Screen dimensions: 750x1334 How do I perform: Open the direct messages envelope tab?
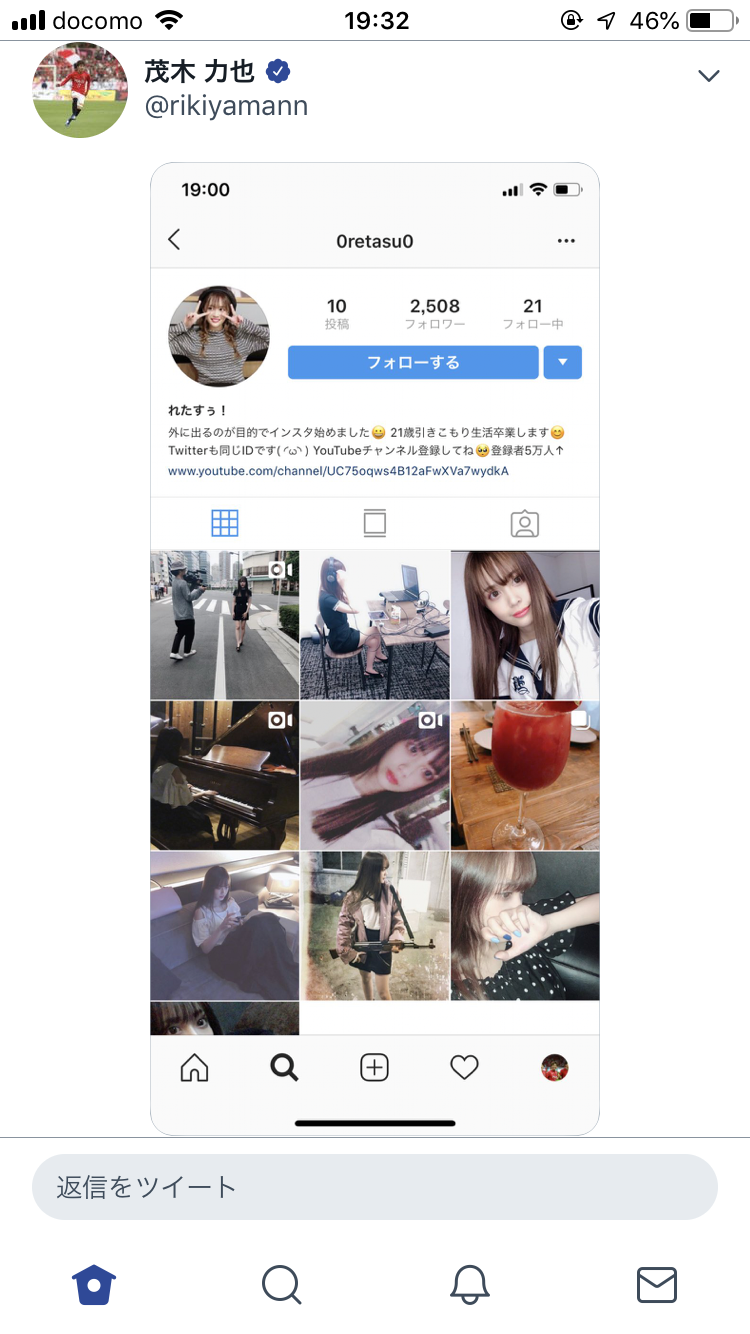pos(656,1284)
